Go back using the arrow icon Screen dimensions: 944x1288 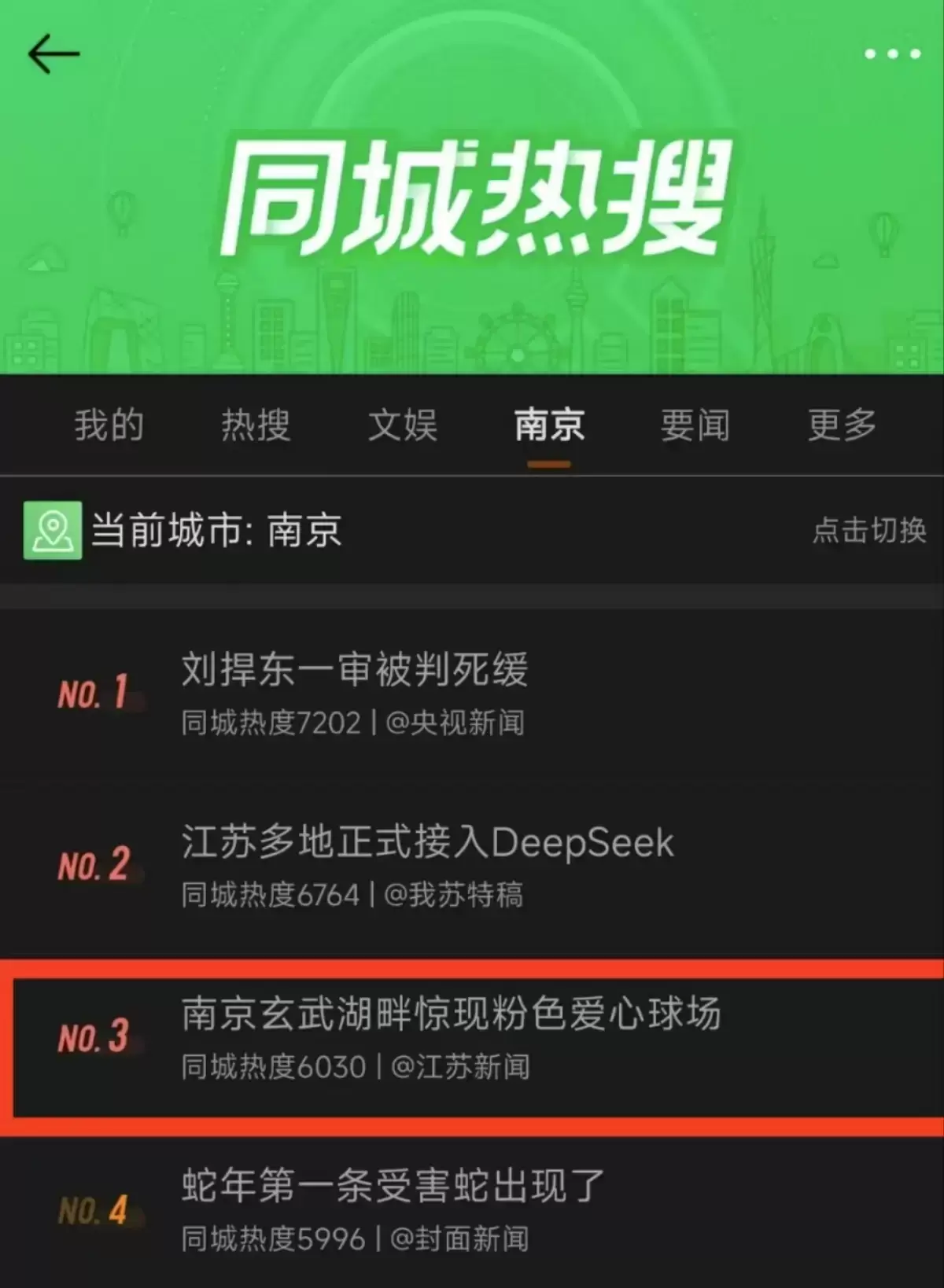tap(53, 54)
